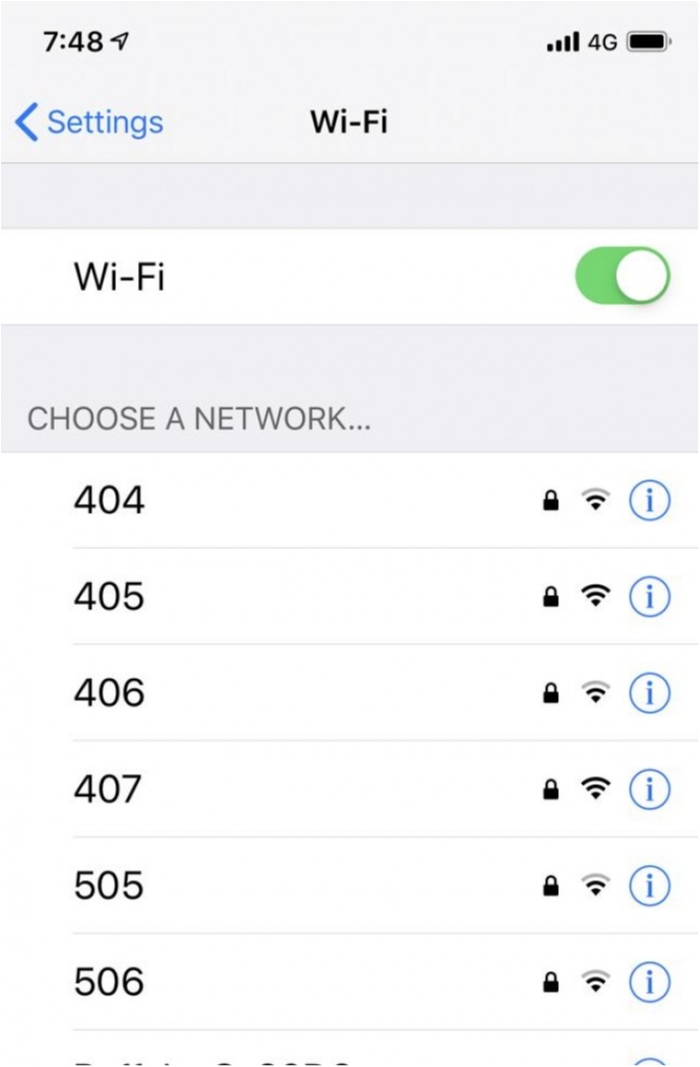
Task: Open the info icon for 406
Action: (649, 693)
